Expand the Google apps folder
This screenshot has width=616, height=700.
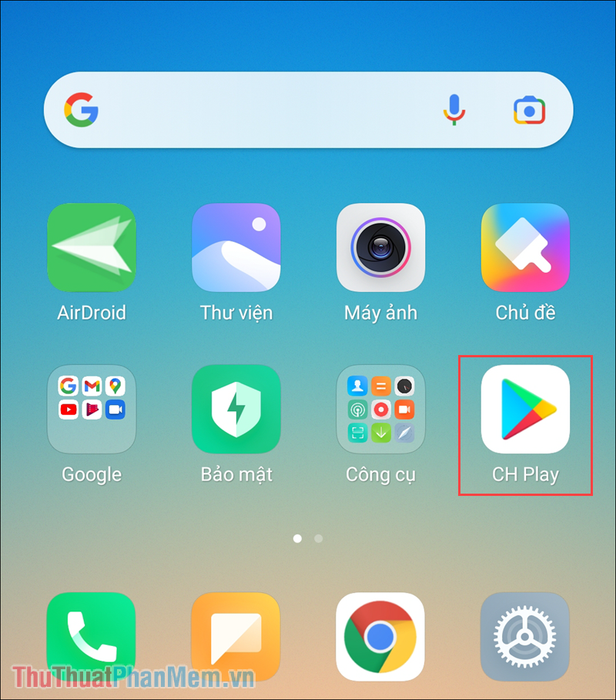click(92, 409)
